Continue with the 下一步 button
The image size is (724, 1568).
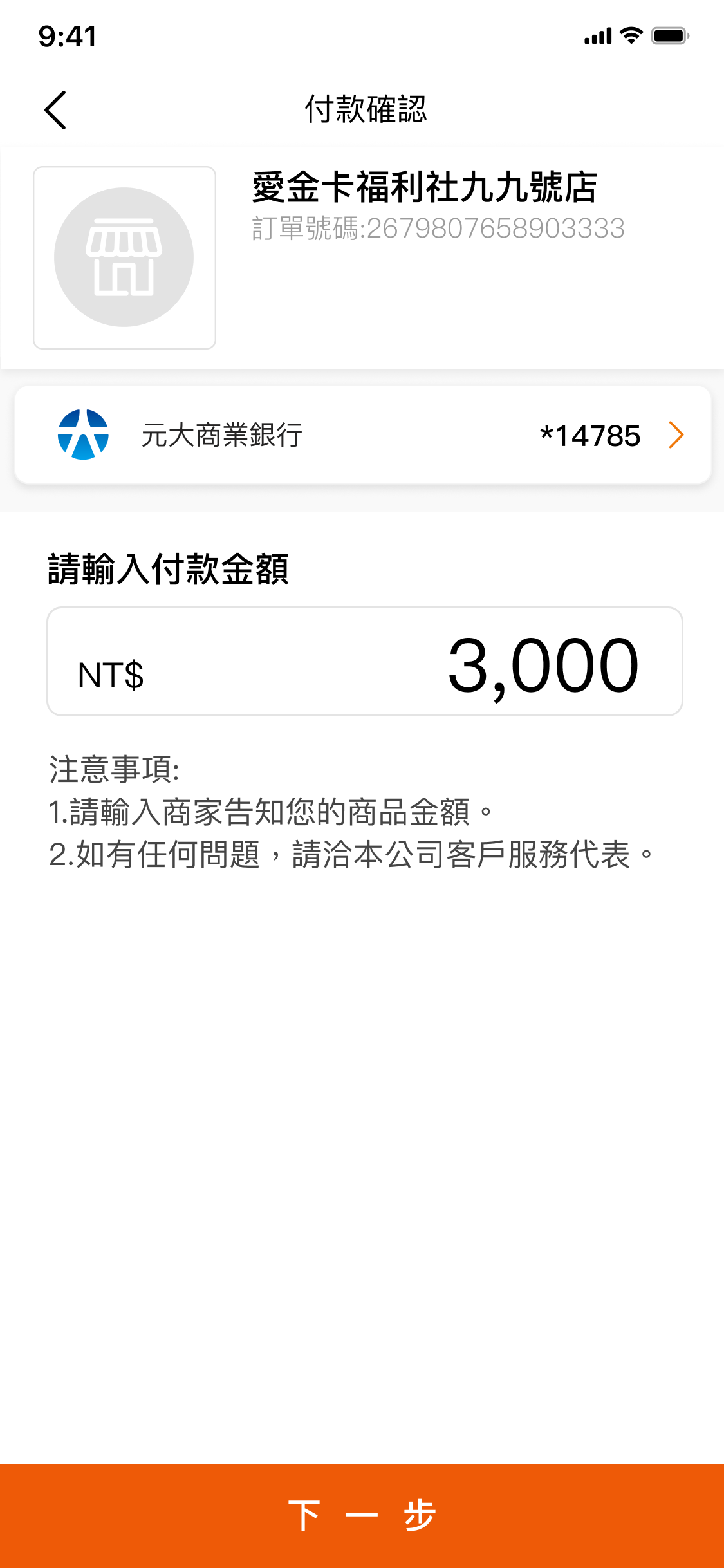(x=362, y=1515)
